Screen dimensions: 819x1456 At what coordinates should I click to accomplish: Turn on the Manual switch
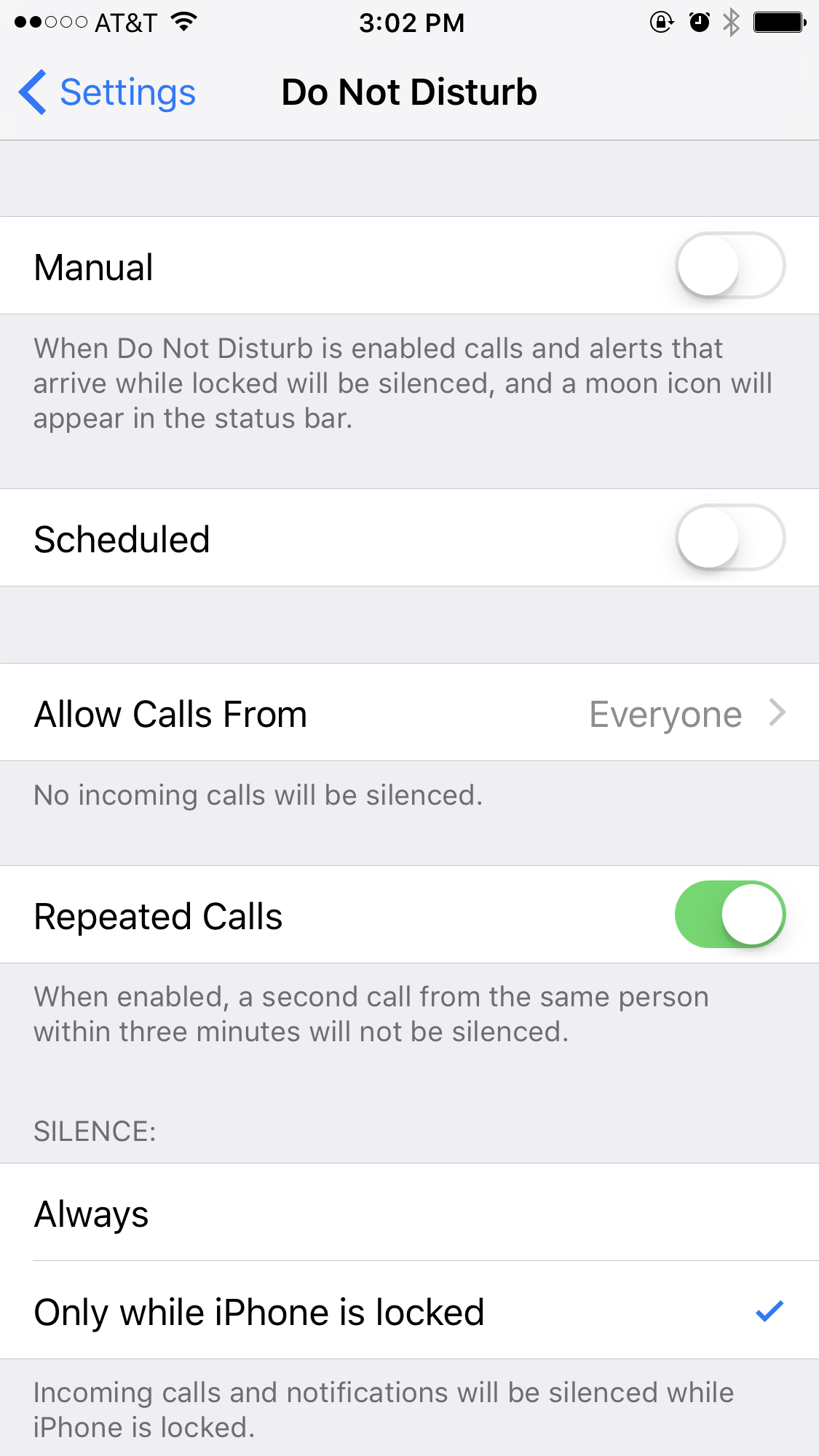pyautogui.click(x=729, y=266)
